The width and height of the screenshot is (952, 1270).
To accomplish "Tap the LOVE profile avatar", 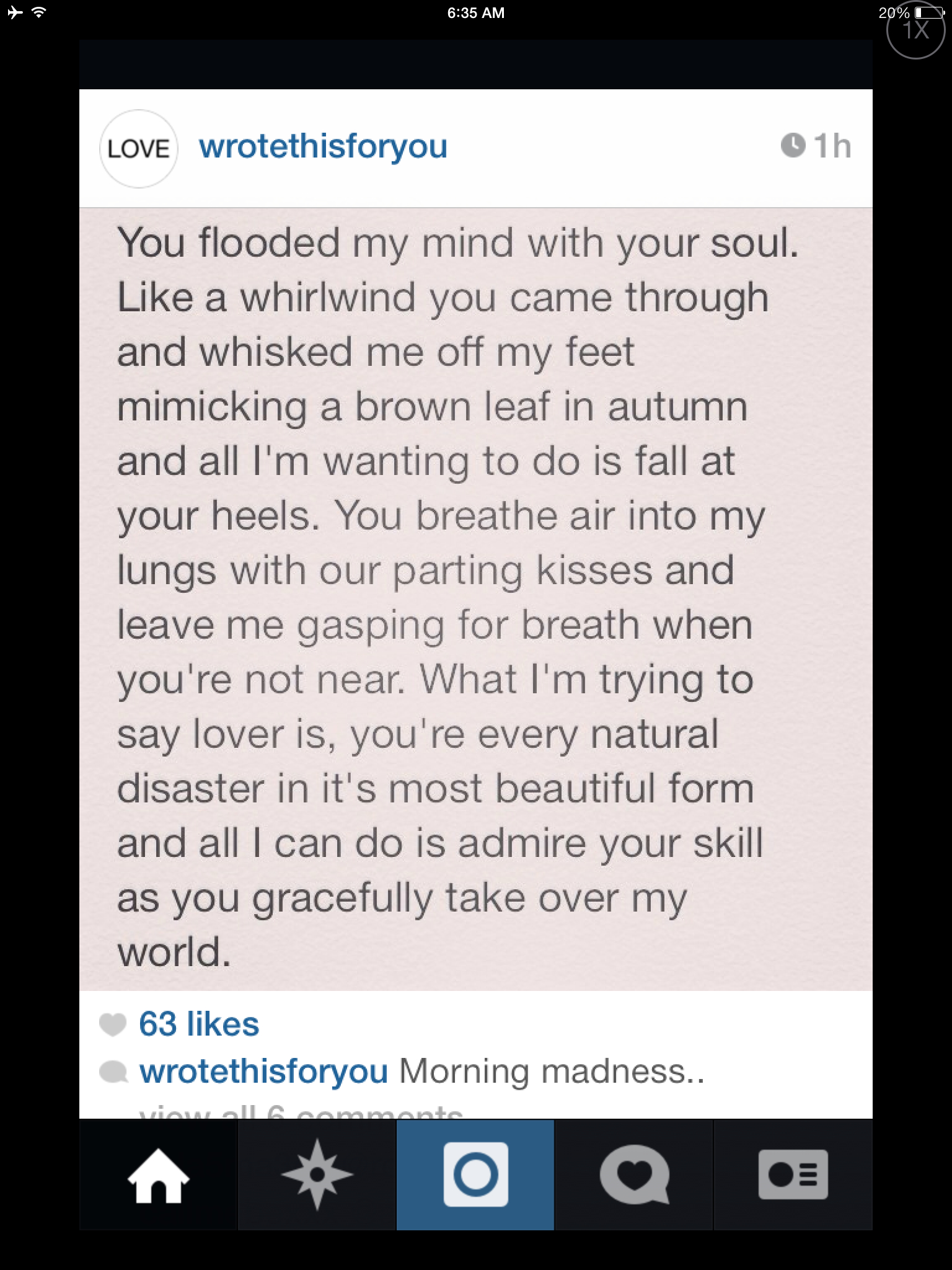I will pos(139,149).
